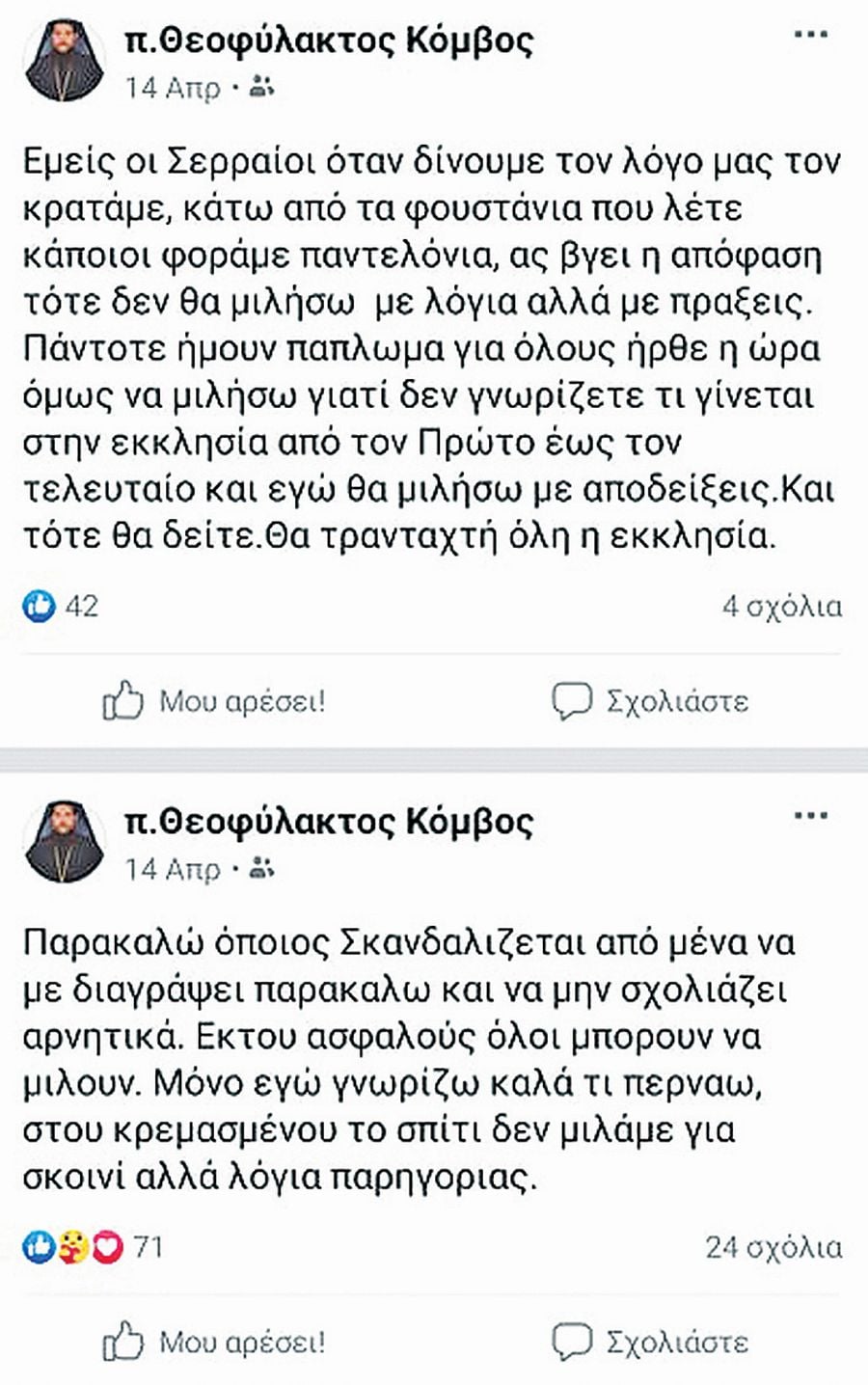The height and width of the screenshot is (1385, 868).
Task: Open author avatar on the Παρακαλώ post
Action: coord(65,841)
